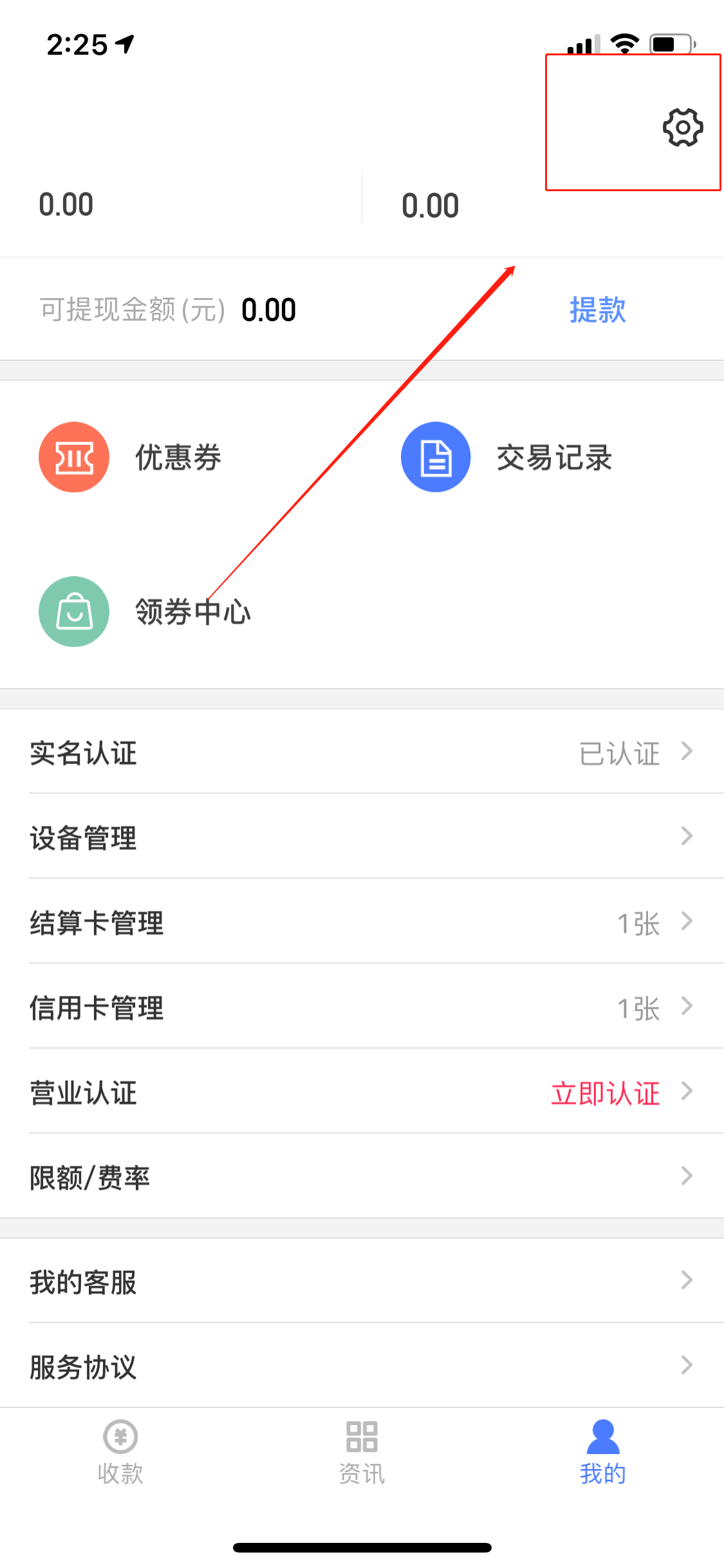Select the 优惠券 coupon icon
This screenshot has width=724, height=1568.
73,457
